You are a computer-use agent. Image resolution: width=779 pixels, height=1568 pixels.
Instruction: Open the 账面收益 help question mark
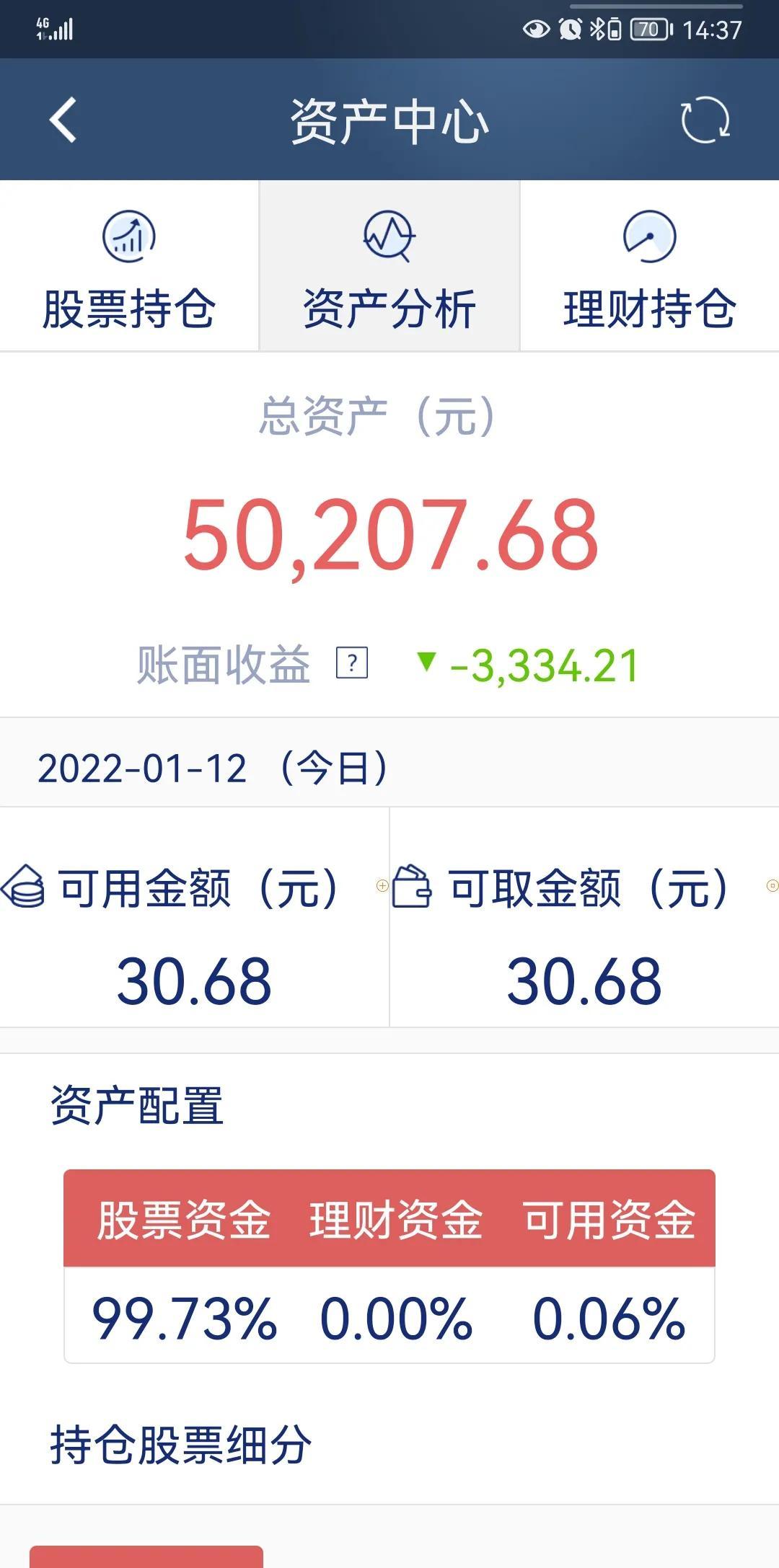pos(352,663)
